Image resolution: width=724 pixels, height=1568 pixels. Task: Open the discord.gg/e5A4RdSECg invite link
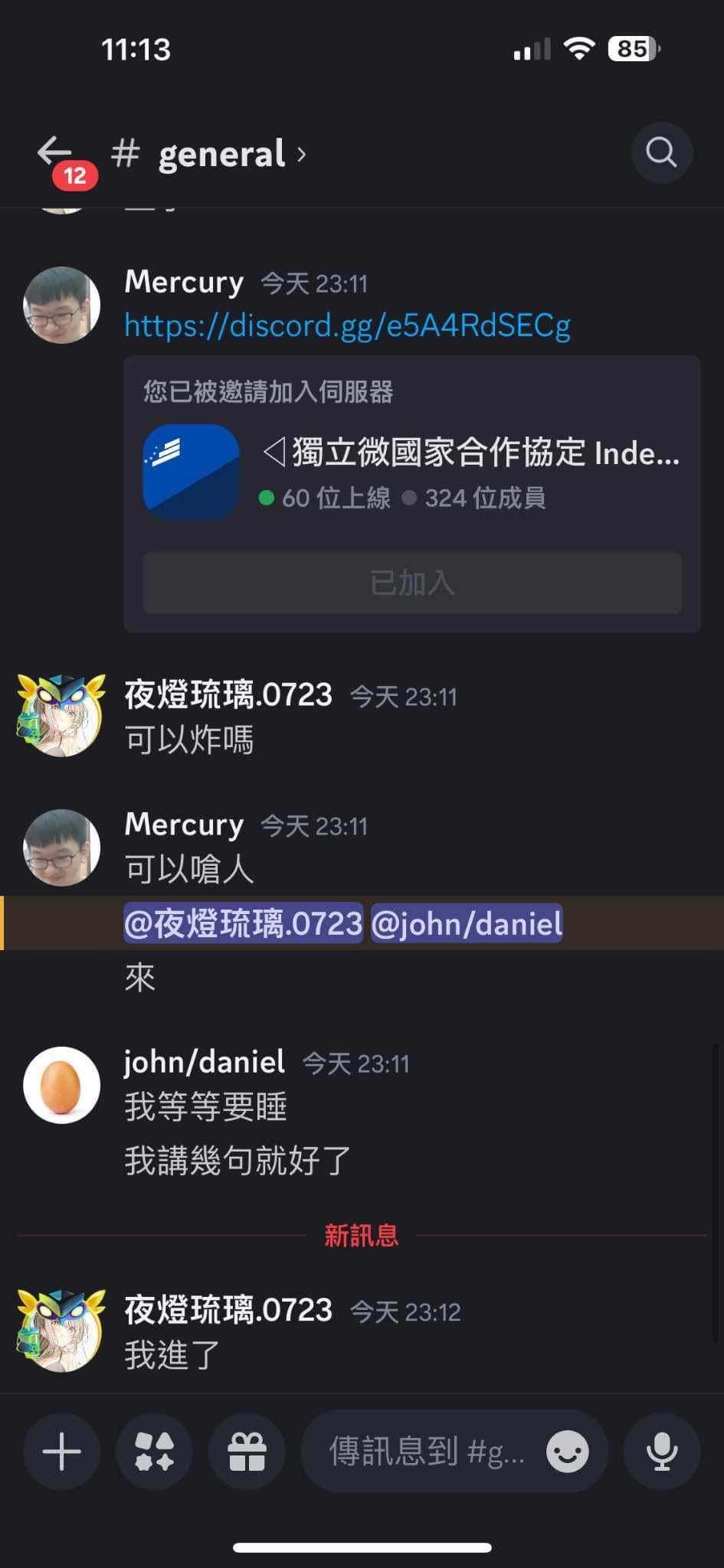click(347, 325)
